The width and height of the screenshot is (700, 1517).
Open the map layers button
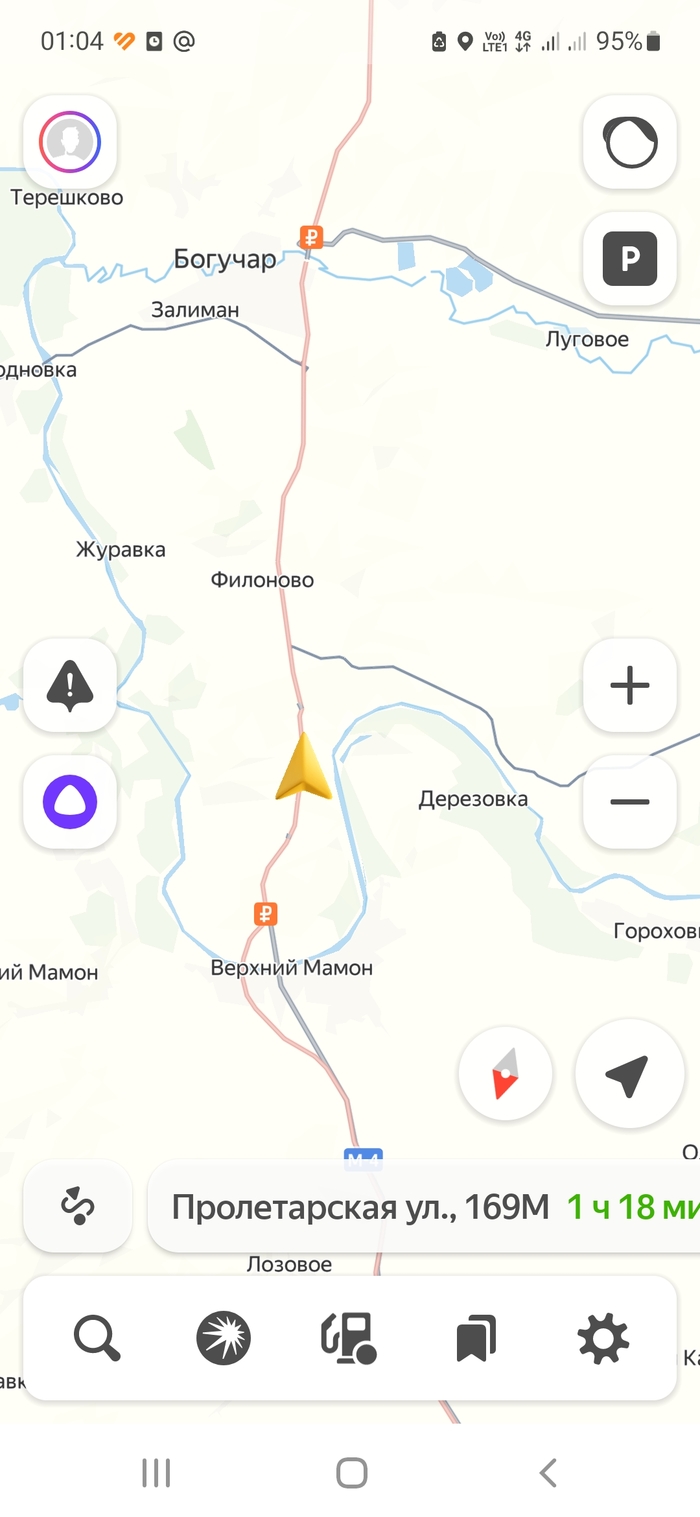click(630, 142)
